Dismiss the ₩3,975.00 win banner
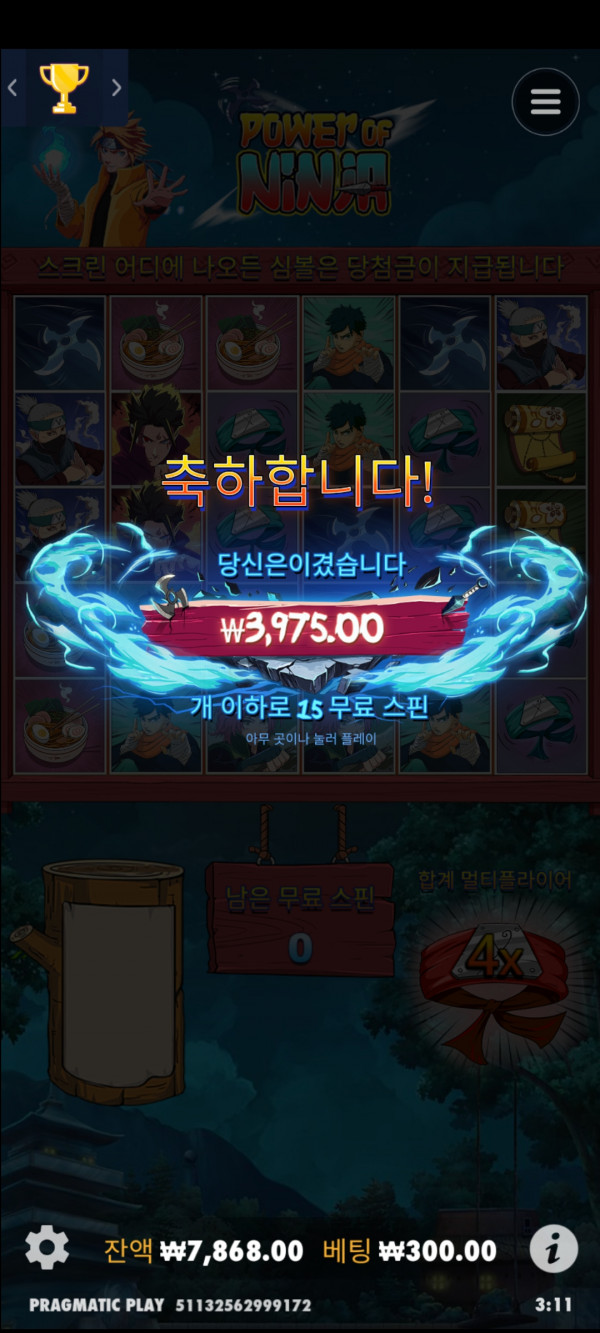 click(301, 628)
